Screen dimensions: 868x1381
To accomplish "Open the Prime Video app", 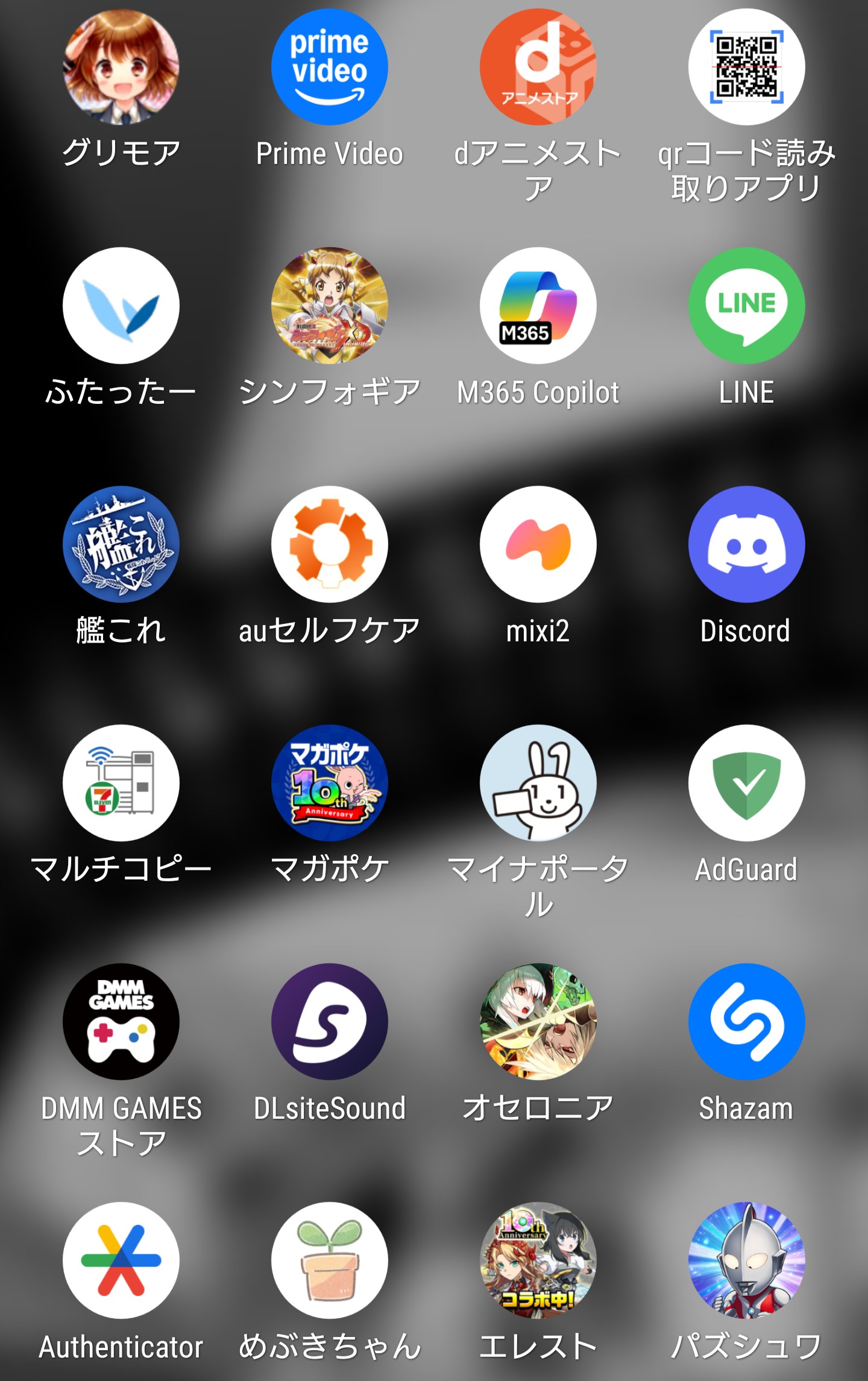I will (329, 67).
